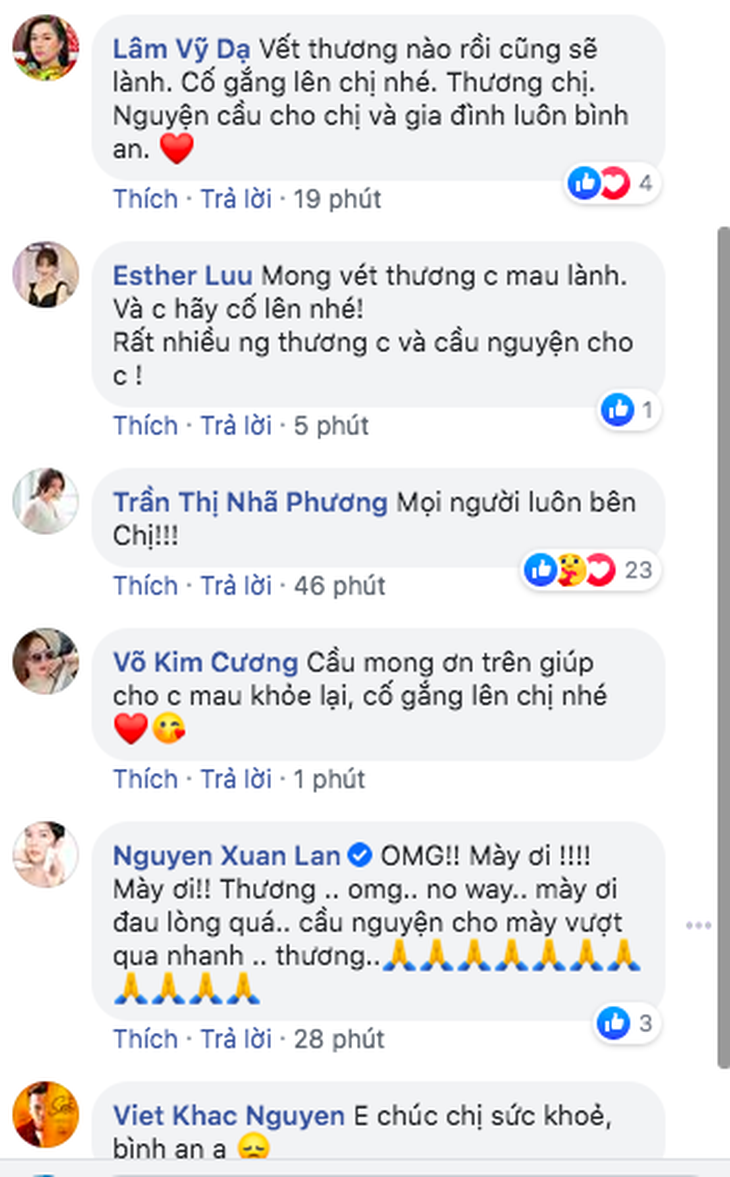Like Võ Kim Cương's comment

(146, 779)
